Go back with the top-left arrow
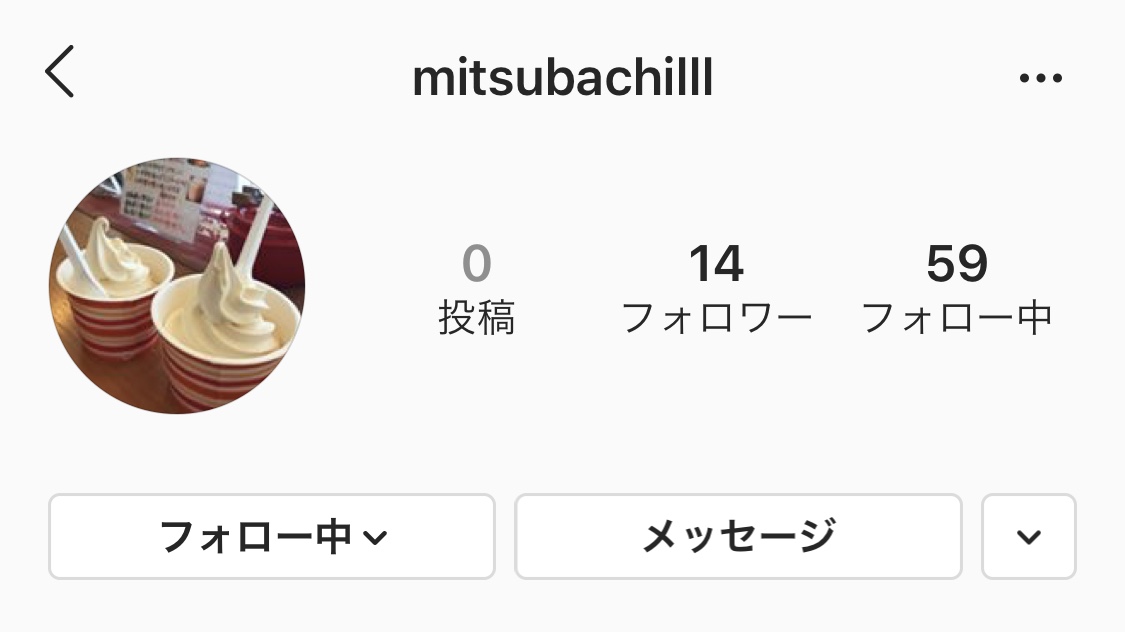The width and height of the screenshot is (1125, 632). click(x=60, y=74)
